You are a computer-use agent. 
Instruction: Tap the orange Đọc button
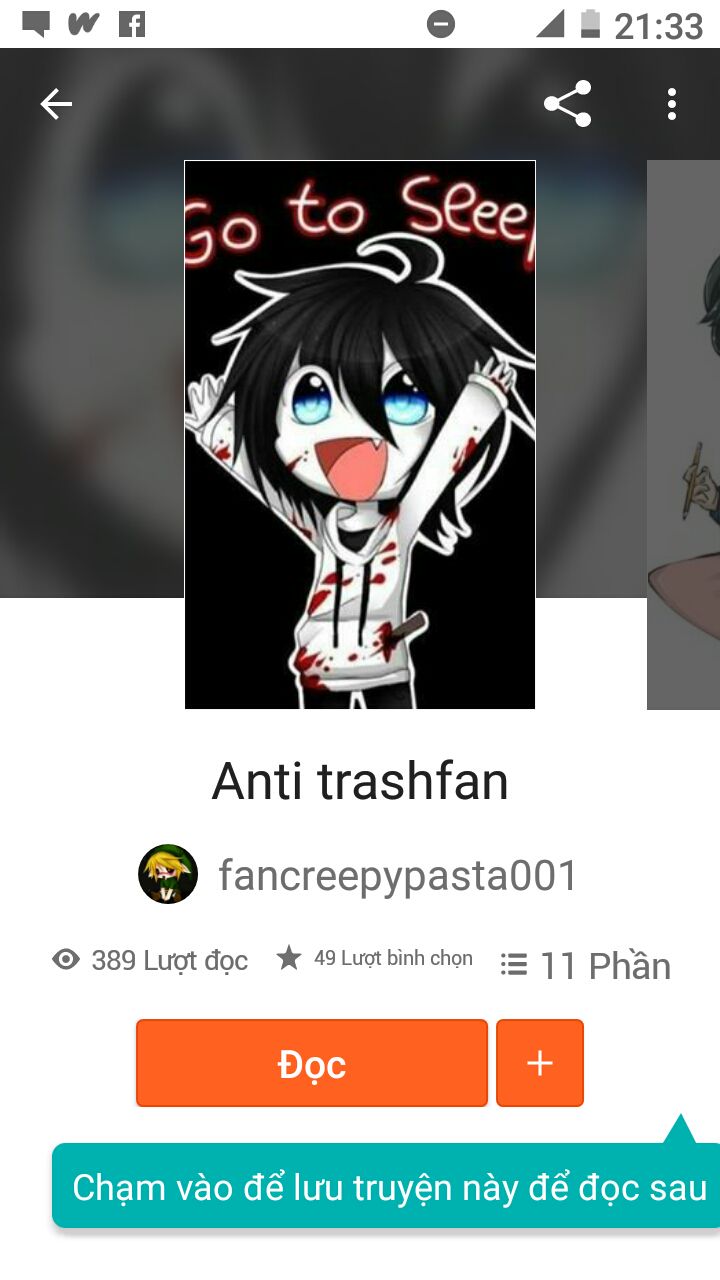pyautogui.click(x=312, y=1063)
